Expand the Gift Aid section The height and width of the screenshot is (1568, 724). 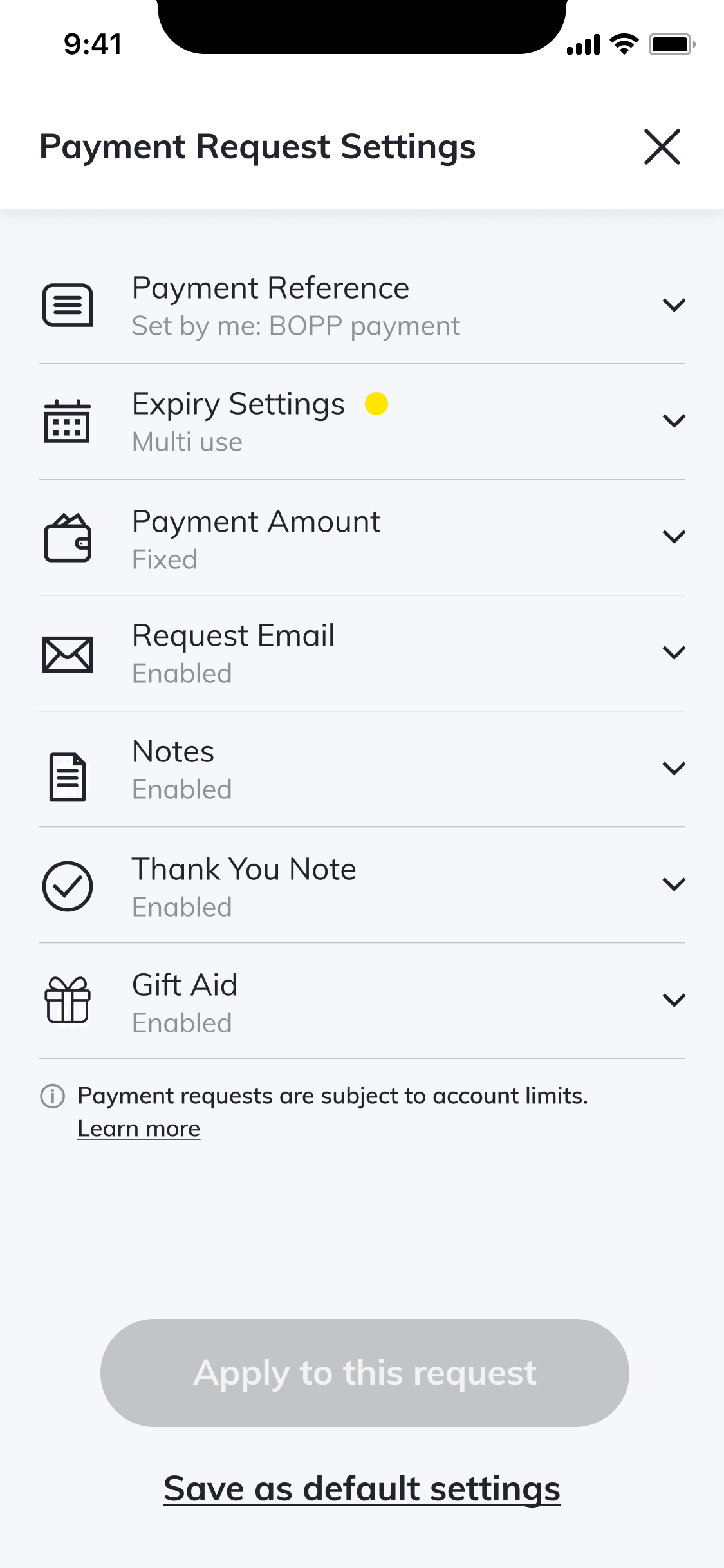click(x=362, y=1001)
